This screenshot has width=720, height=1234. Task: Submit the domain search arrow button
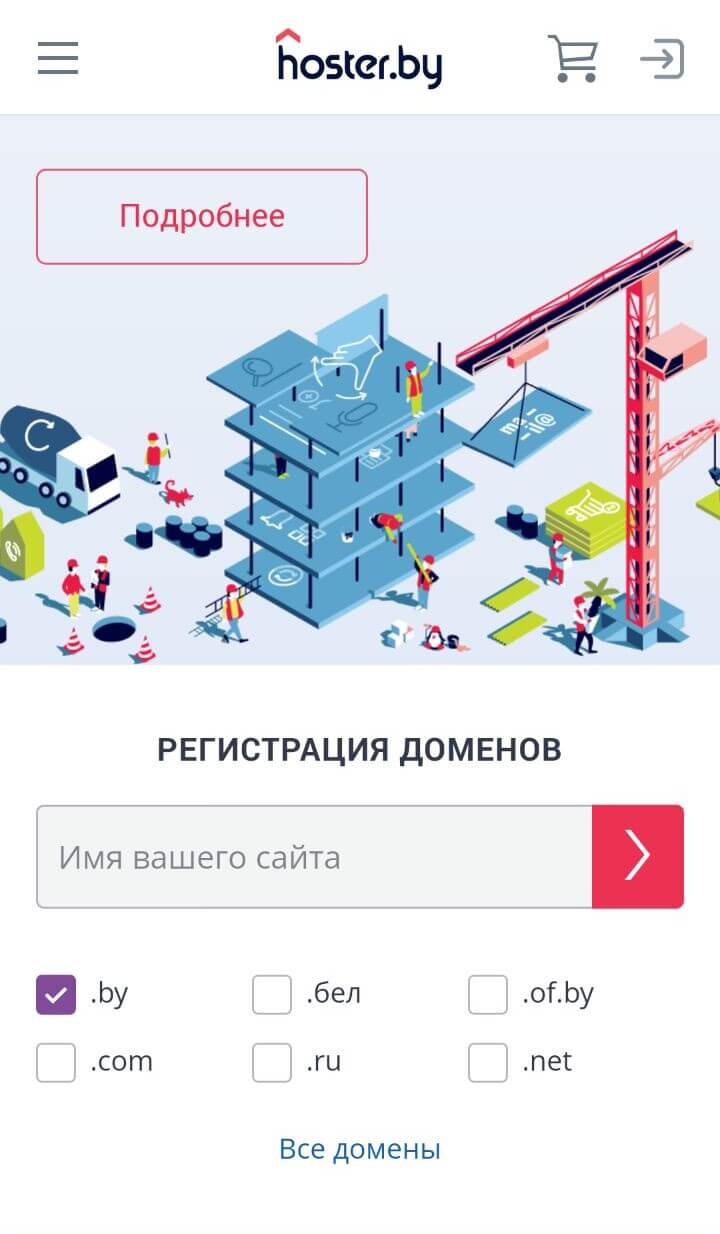637,857
